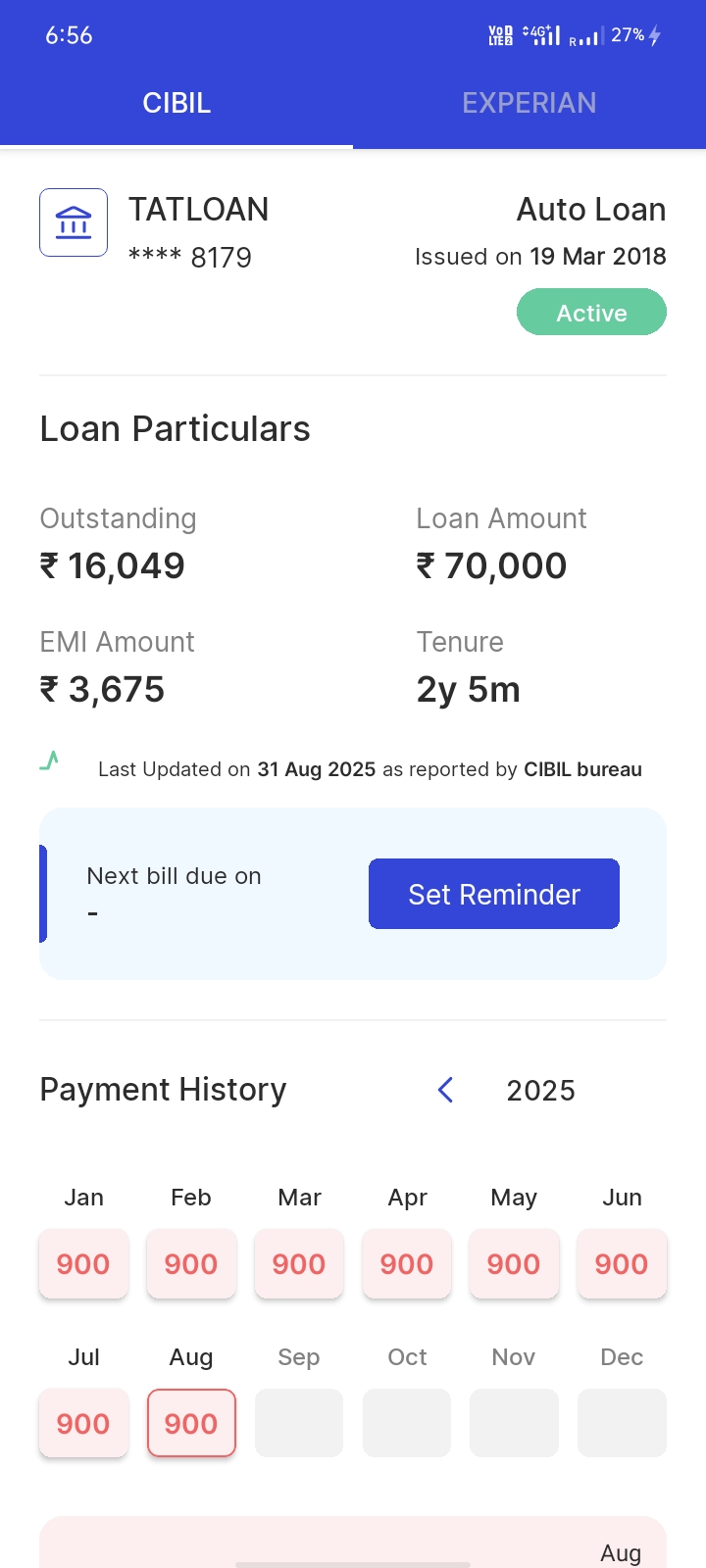The image size is (706, 1568).
Task: Go to previous year in Payment History
Action: [445, 1090]
